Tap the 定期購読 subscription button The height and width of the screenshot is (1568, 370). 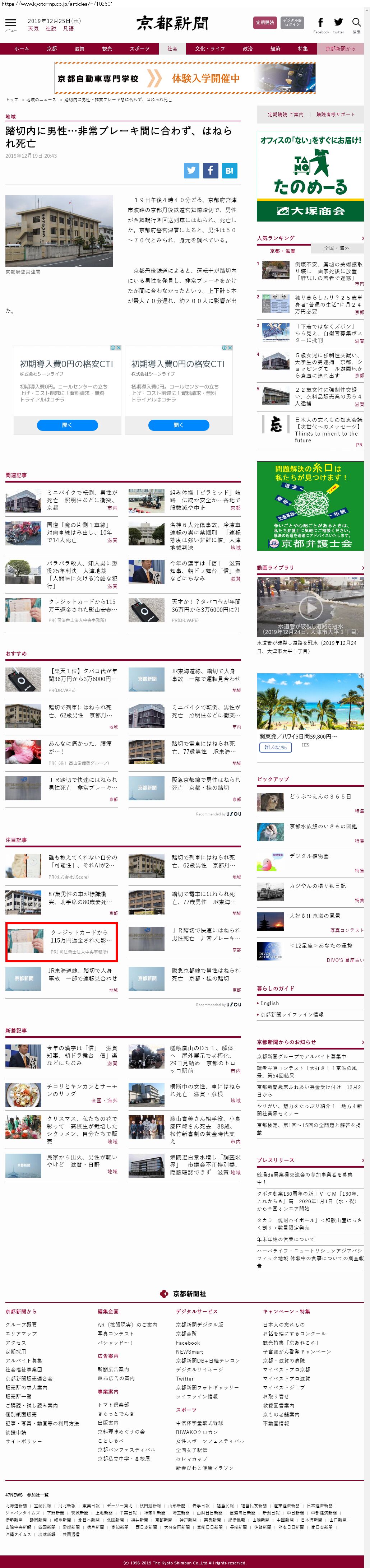pyautogui.click(x=265, y=23)
